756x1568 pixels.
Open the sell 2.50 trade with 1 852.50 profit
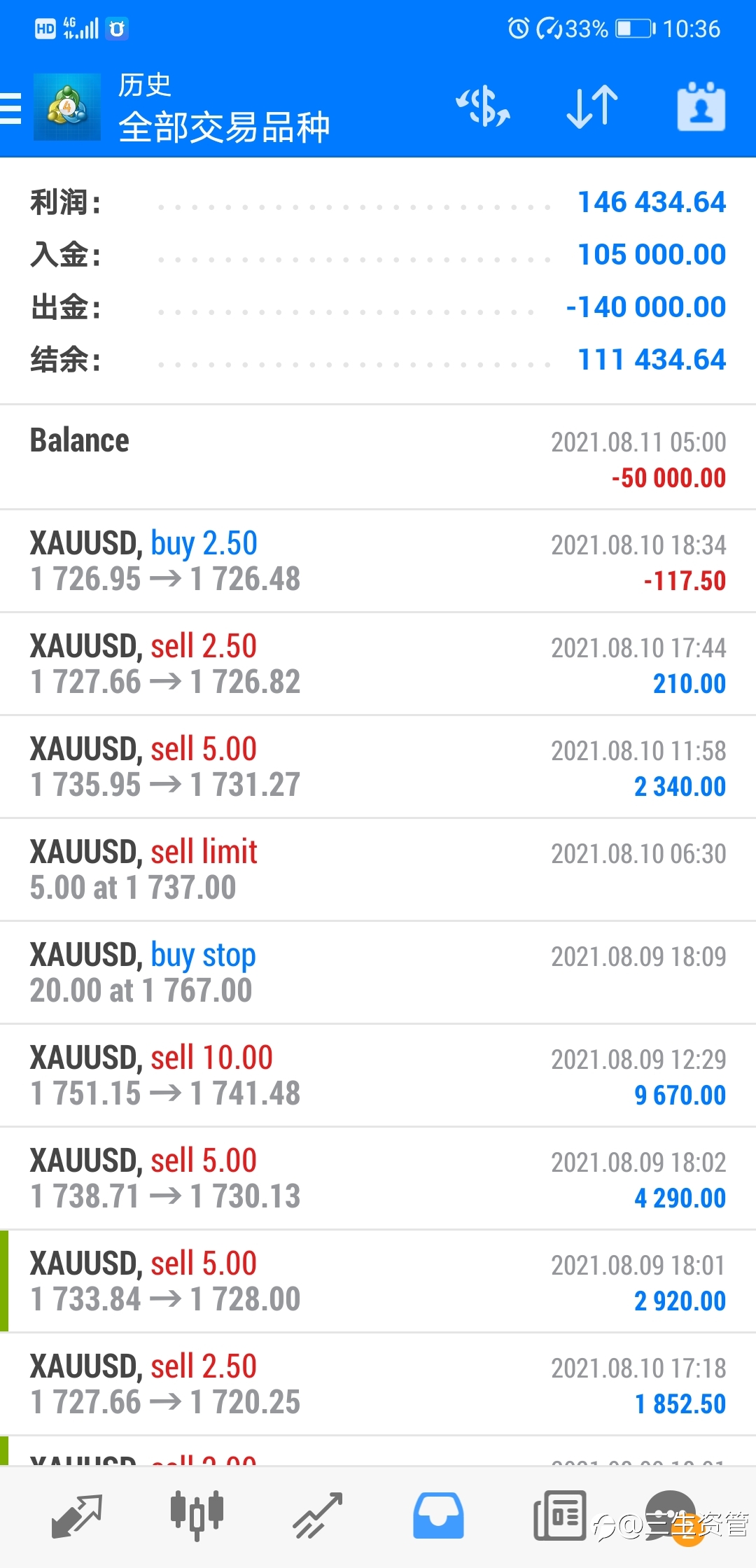coord(378,1384)
